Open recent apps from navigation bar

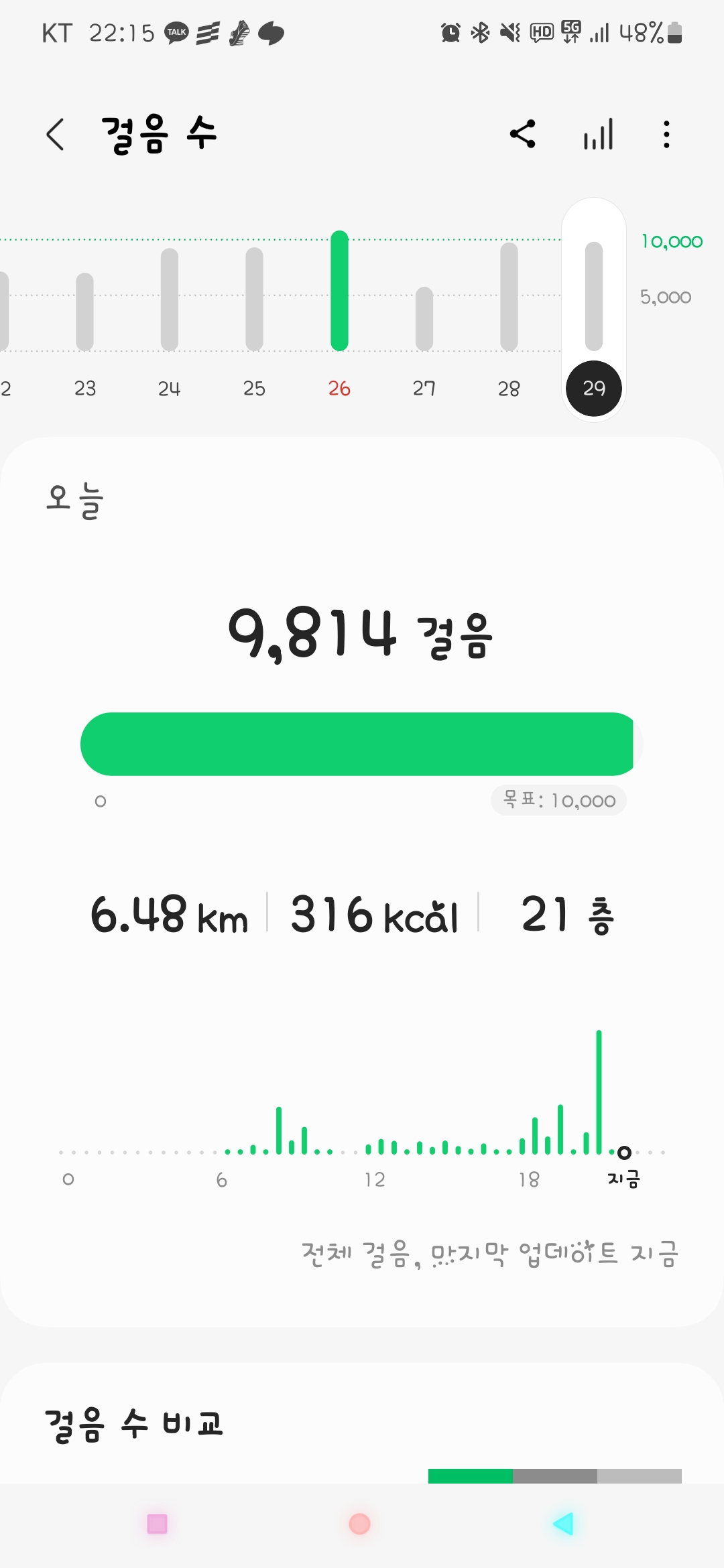(x=157, y=1524)
